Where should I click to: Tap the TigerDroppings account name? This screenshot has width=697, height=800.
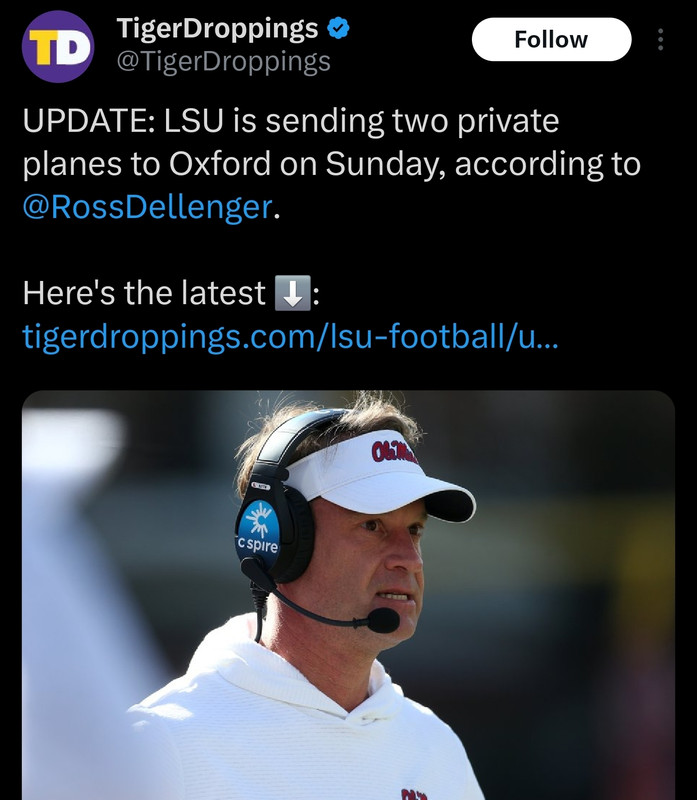click(x=217, y=28)
